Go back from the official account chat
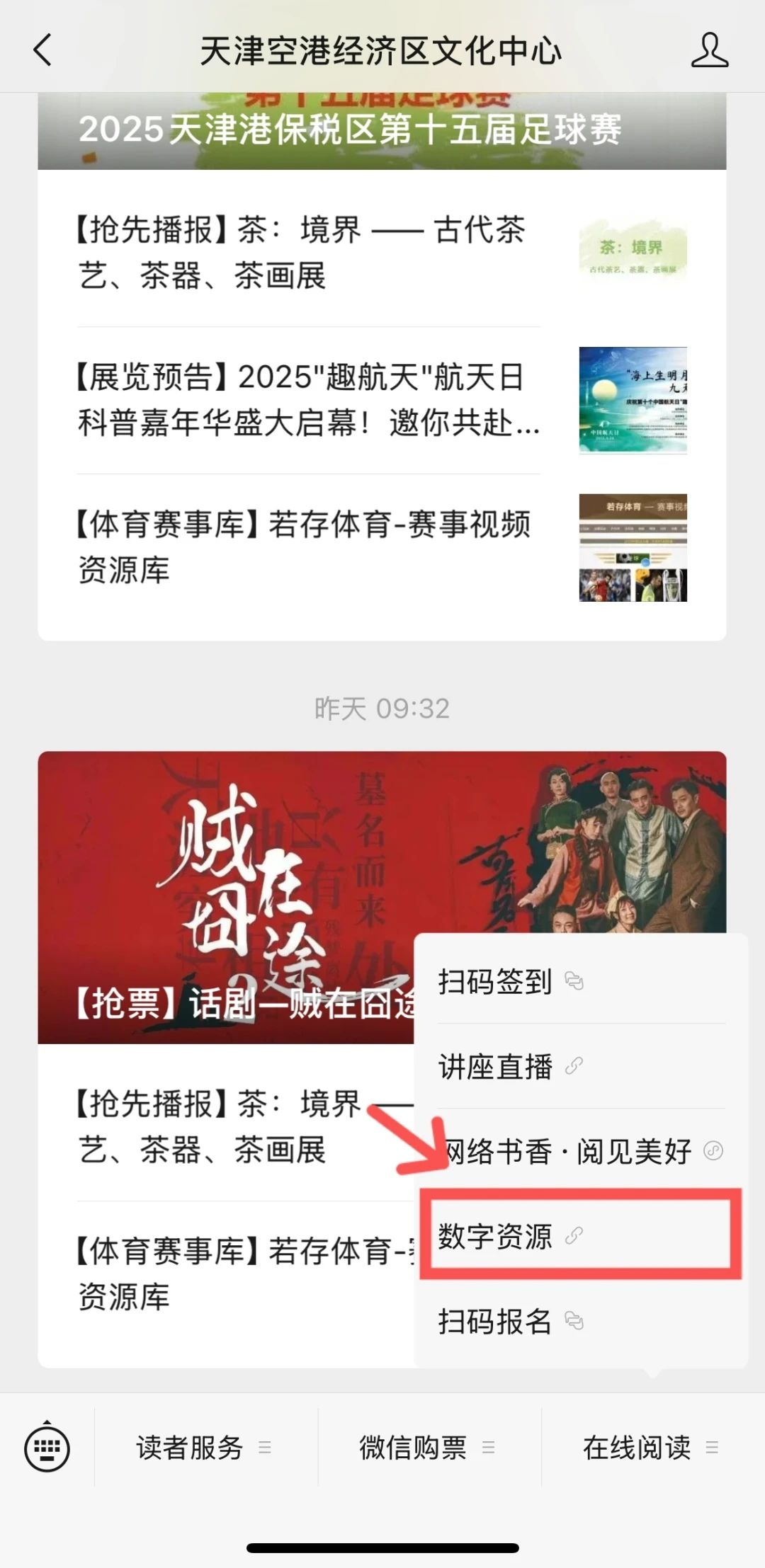This screenshot has height=1568, width=765. pos(42,50)
